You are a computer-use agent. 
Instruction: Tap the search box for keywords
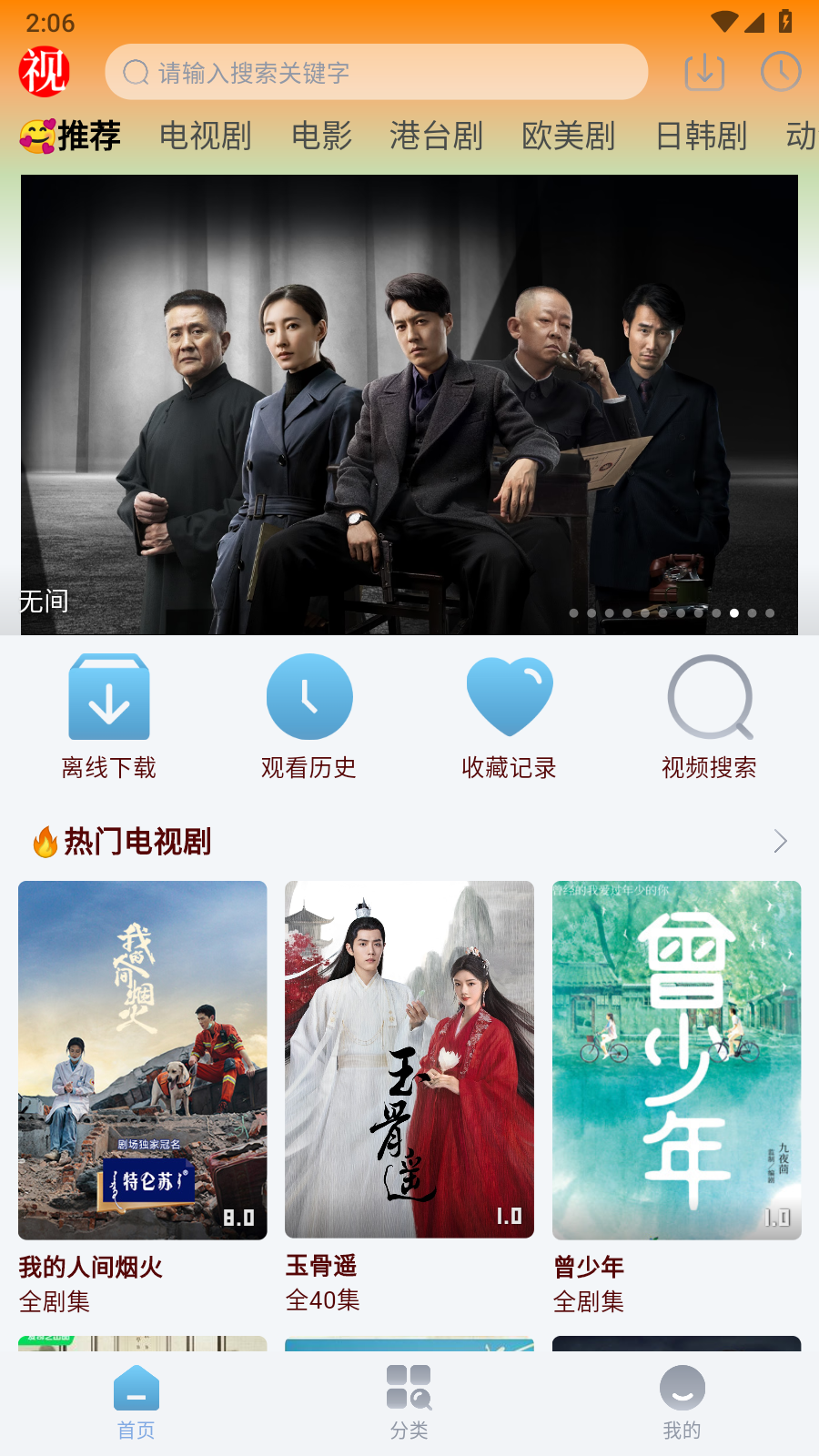click(376, 72)
